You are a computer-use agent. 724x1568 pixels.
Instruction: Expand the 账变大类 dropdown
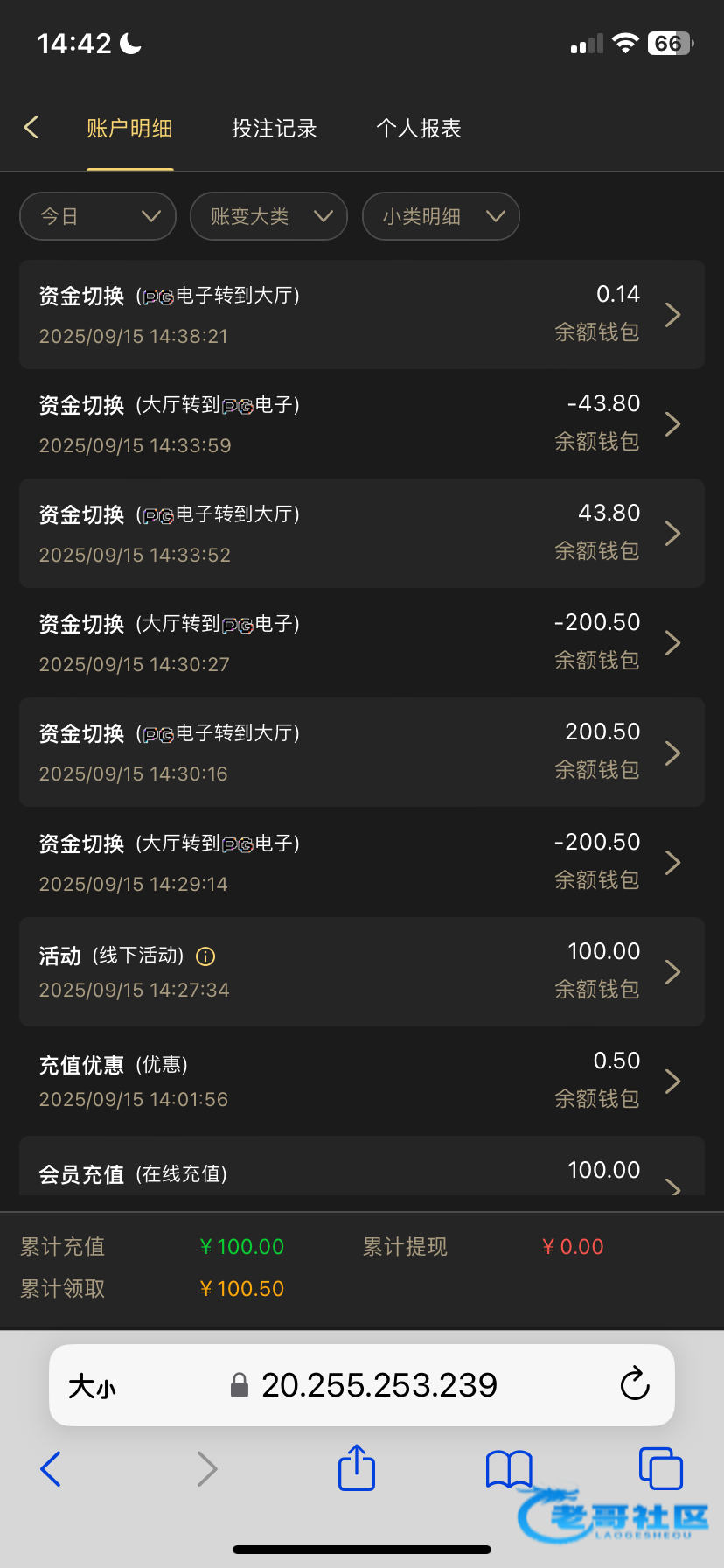click(x=269, y=216)
